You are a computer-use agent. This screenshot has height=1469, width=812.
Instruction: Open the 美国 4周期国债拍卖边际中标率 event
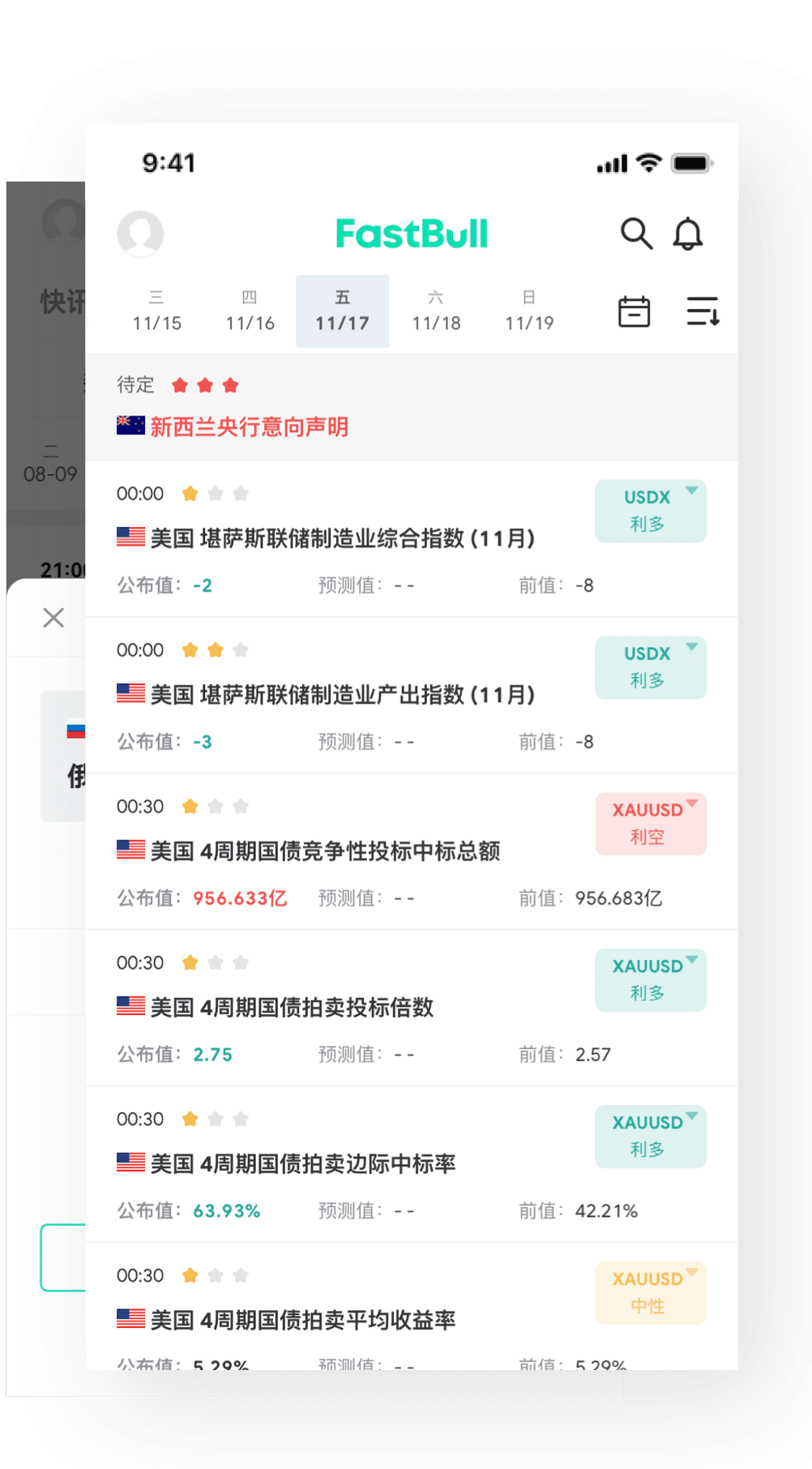click(300, 1163)
